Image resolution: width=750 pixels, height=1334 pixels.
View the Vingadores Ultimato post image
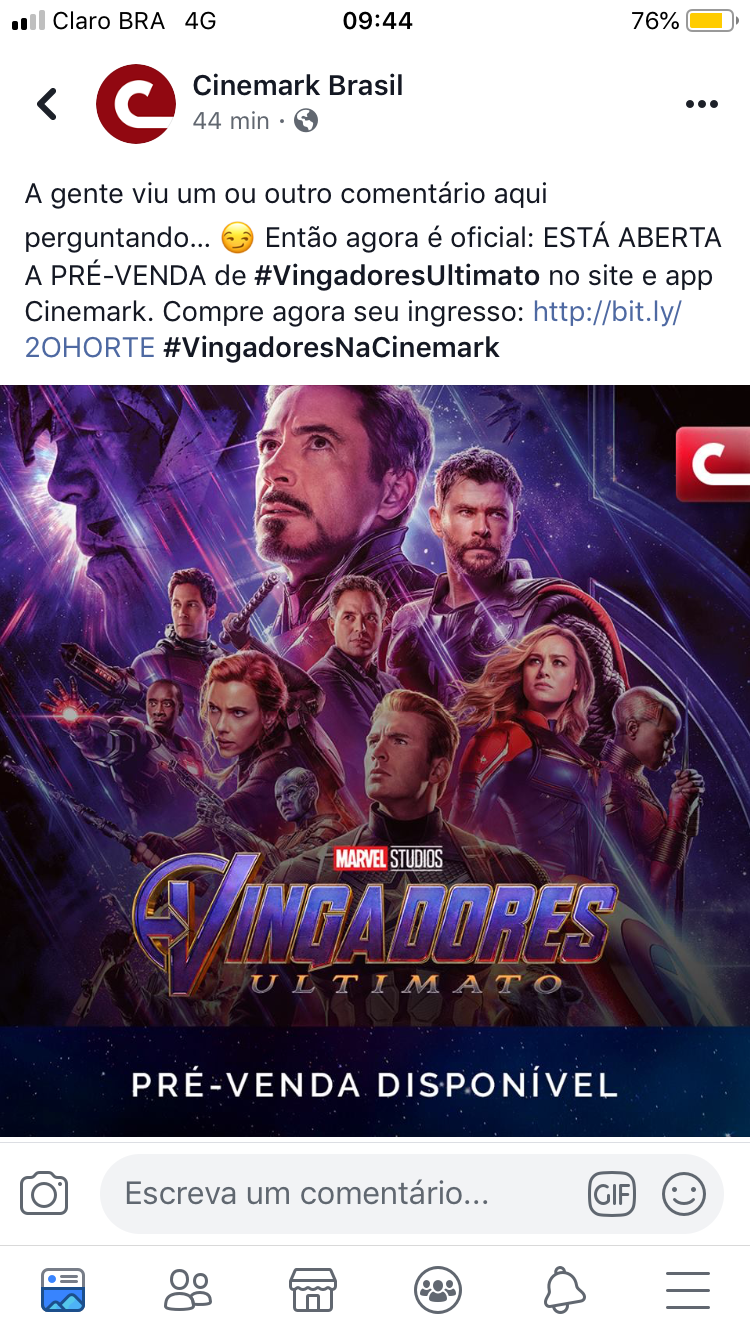[375, 760]
